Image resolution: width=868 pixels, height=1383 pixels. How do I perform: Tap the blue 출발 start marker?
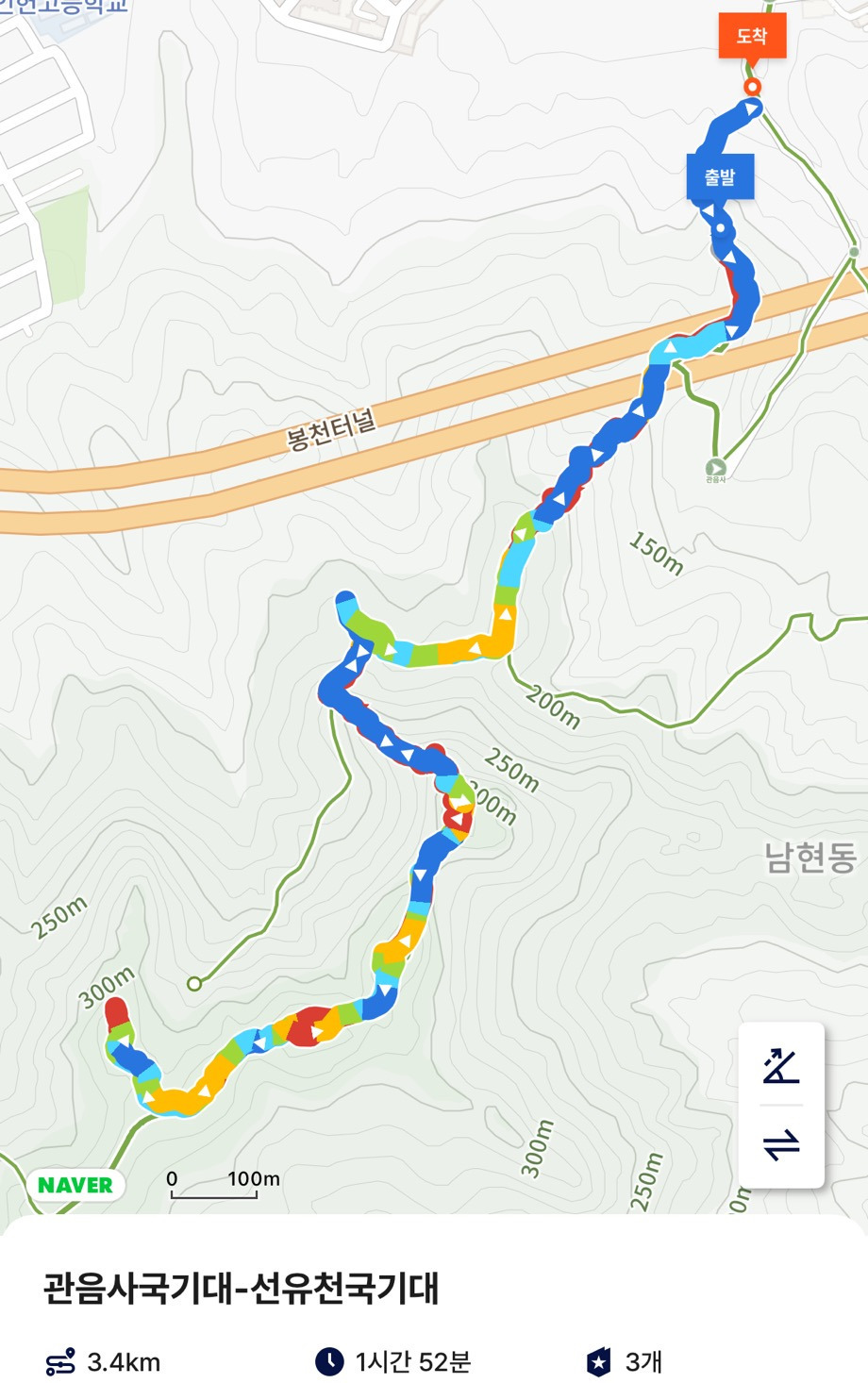[x=720, y=176]
